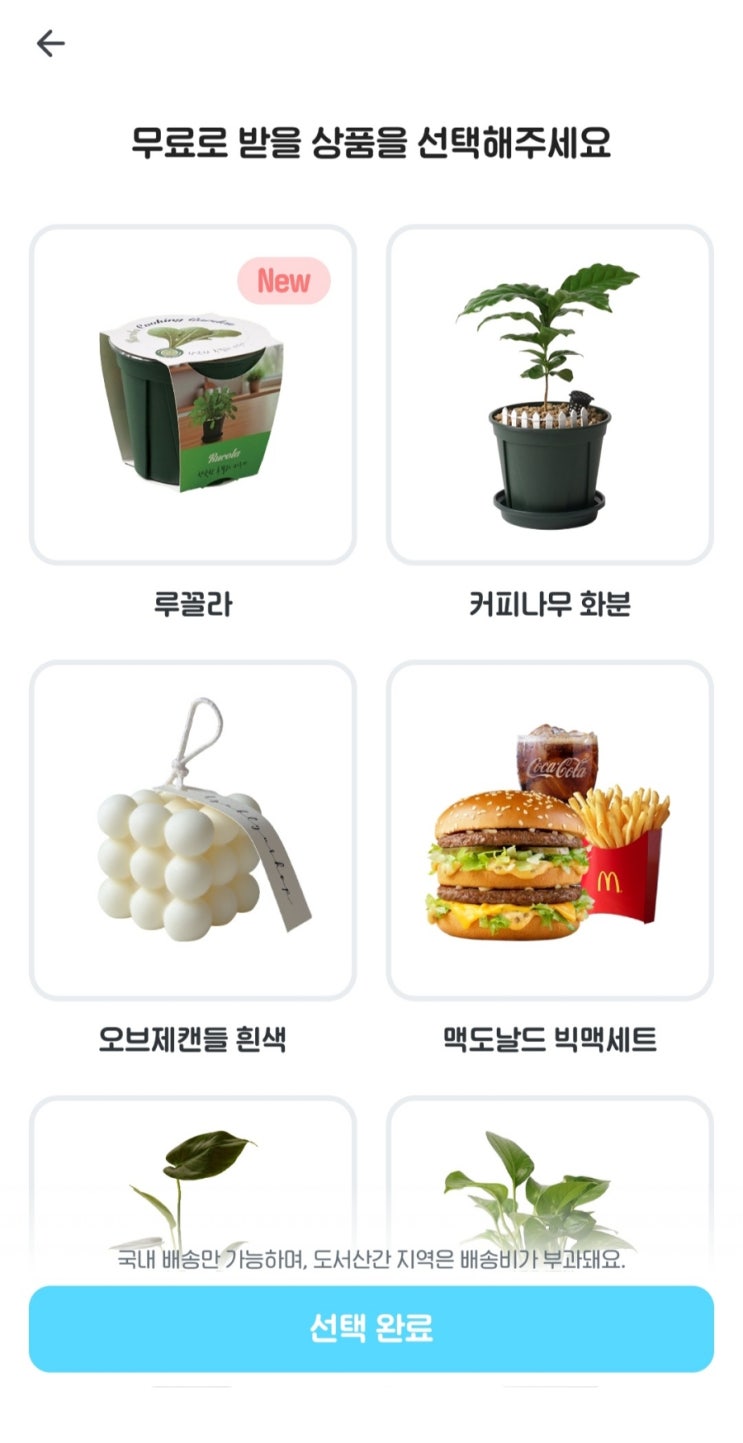
Task: Pick the 오브제캔들 흰색 candle card
Action: [x=193, y=830]
